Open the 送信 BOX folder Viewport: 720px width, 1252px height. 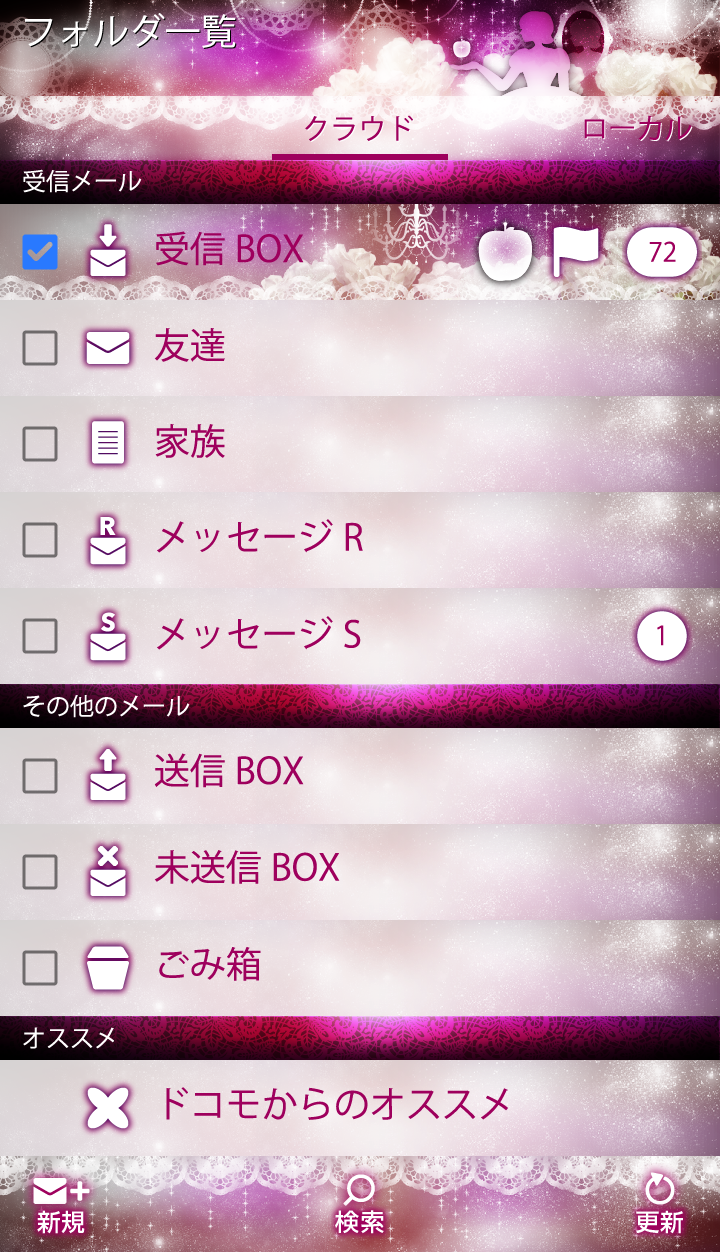click(x=229, y=772)
